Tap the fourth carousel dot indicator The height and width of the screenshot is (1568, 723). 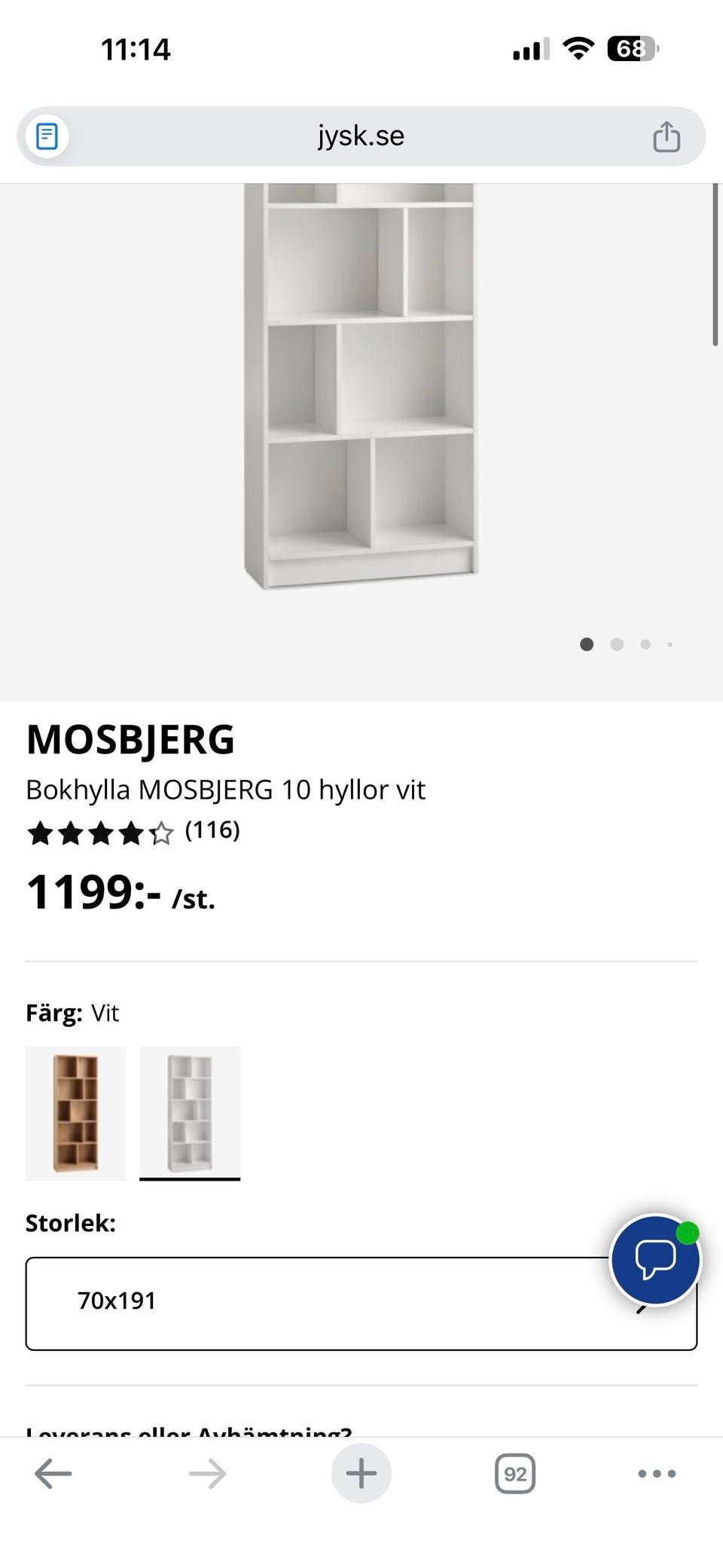[670, 644]
